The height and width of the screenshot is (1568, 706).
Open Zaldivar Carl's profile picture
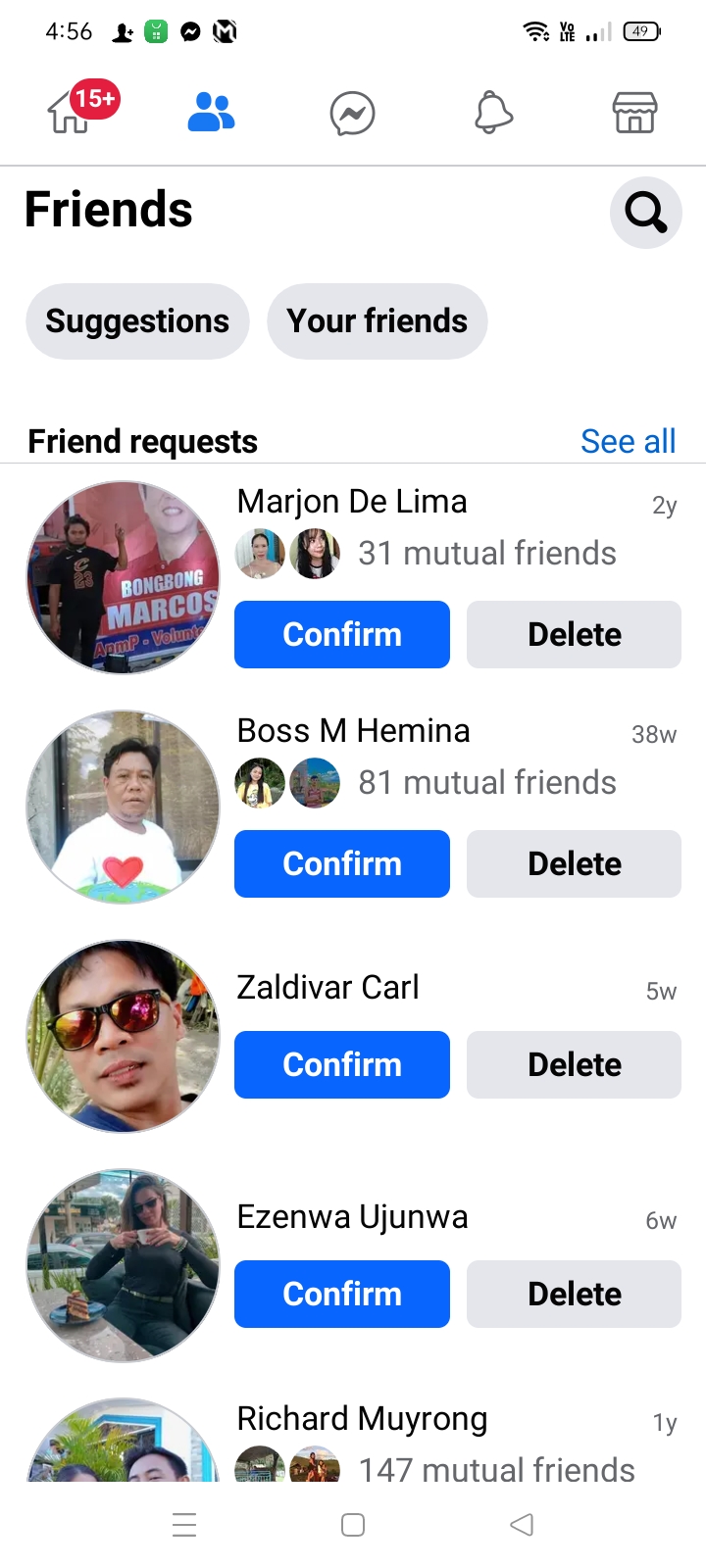(x=124, y=1036)
